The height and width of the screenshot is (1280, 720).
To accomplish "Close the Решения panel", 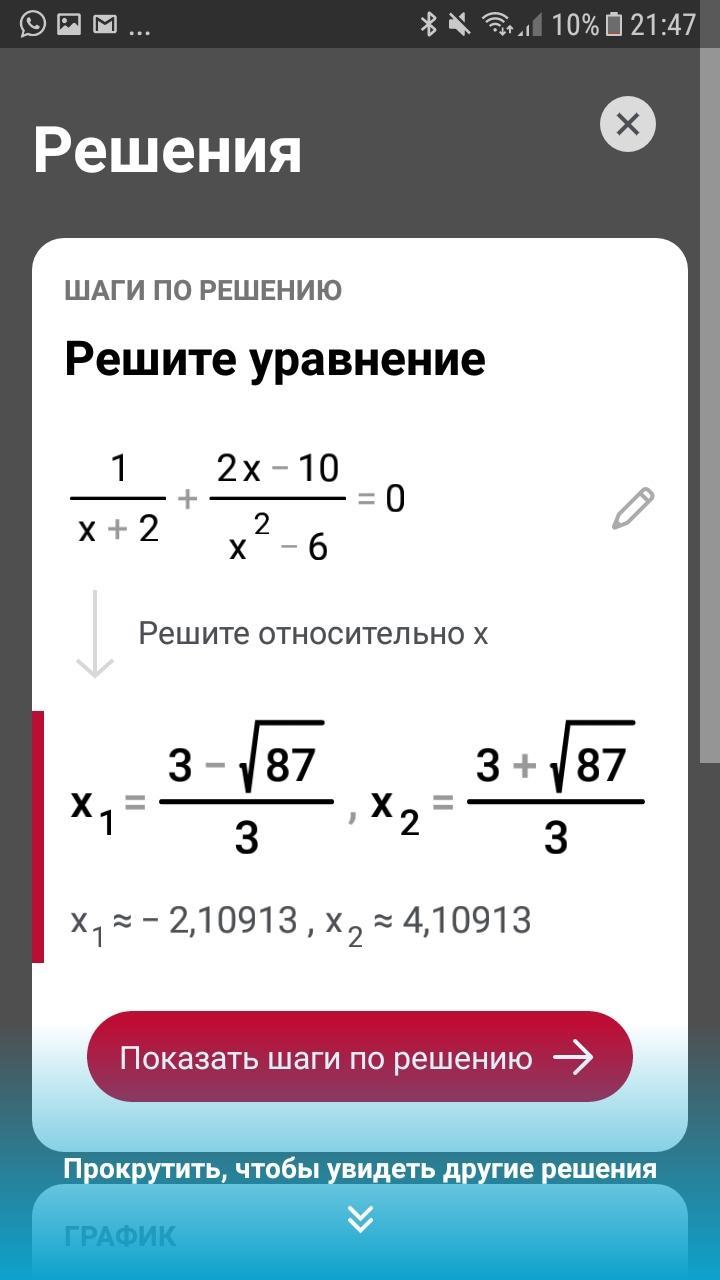I will 627,124.
